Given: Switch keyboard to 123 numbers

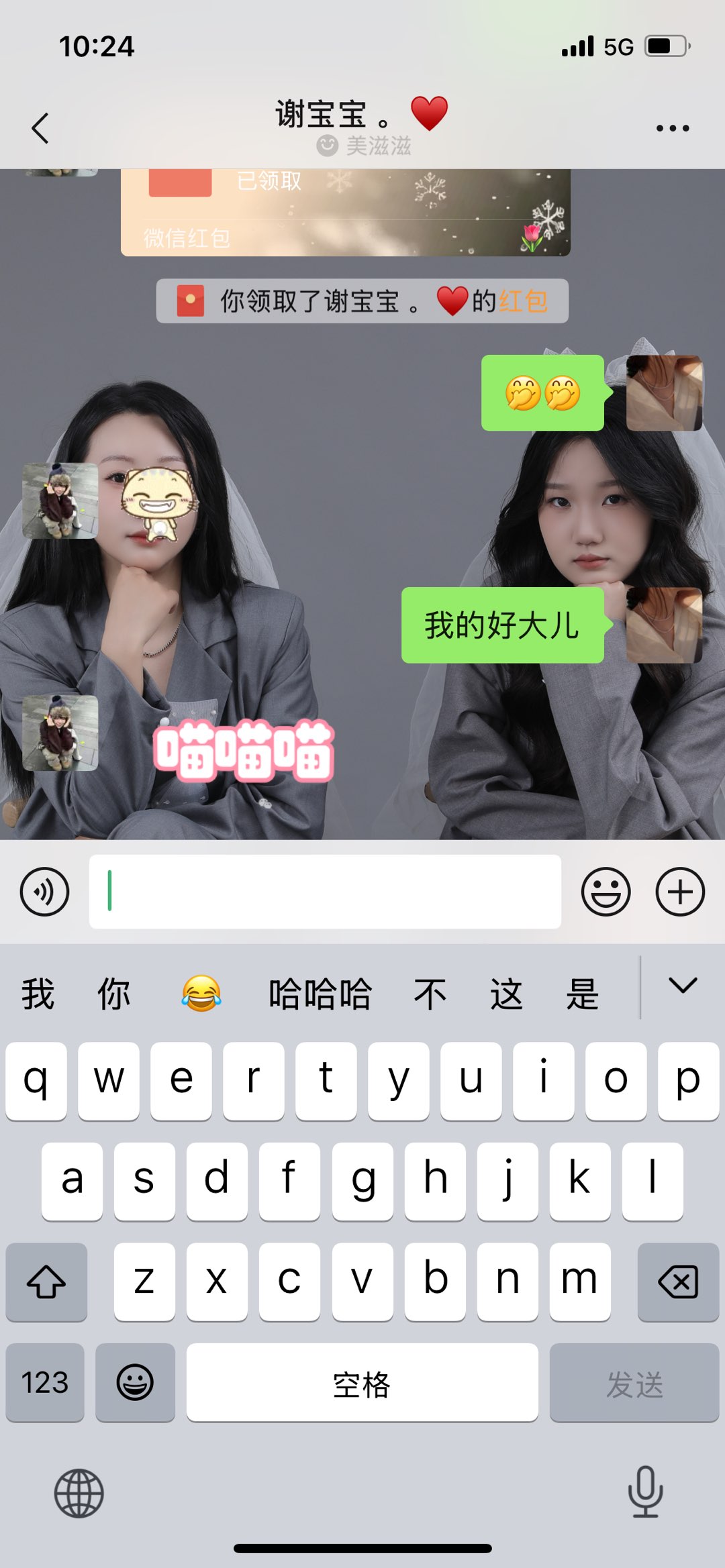Looking at the screenshot, I should click(45, 1383).
